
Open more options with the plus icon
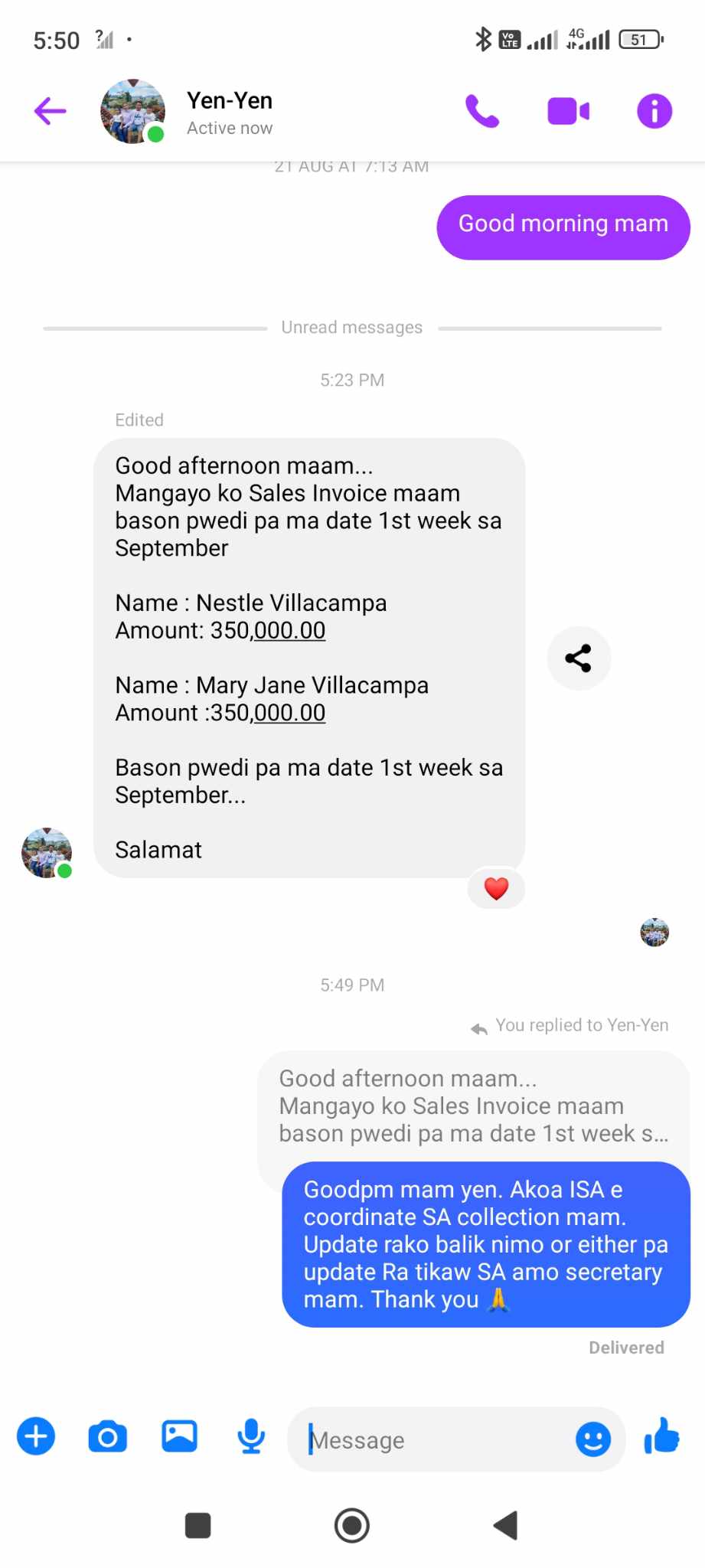(x=36, y=1436)
